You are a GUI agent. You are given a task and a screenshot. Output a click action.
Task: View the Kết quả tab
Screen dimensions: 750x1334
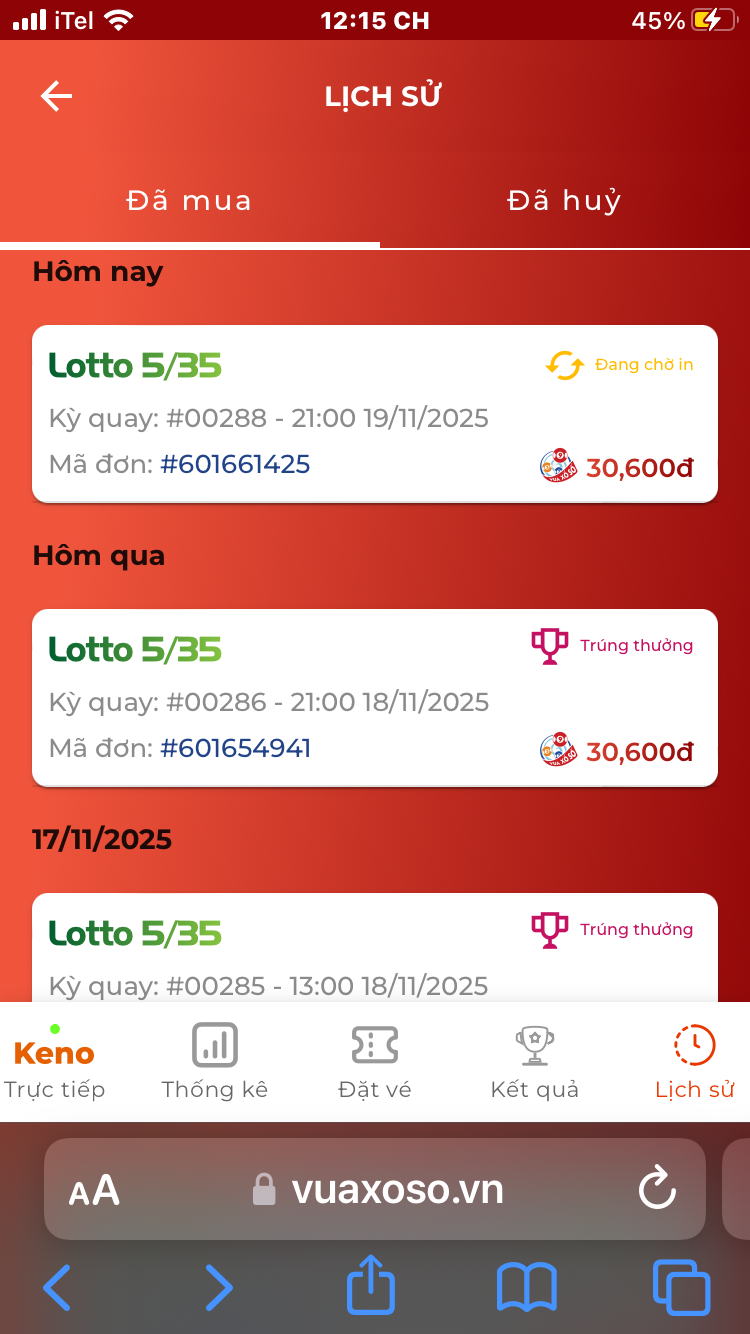click(x=535, y=1063)
